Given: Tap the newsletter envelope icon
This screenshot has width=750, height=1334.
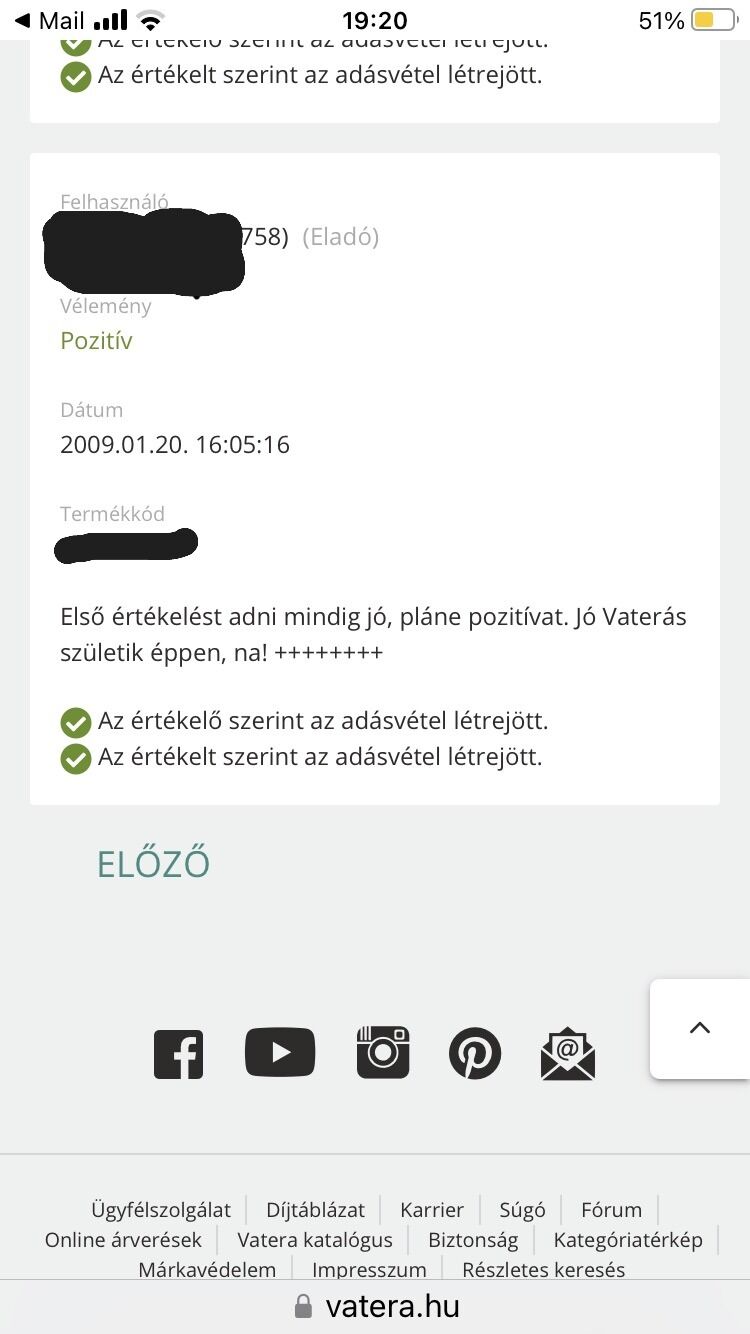Looking at the screenshot, I should click(568, 1054).
